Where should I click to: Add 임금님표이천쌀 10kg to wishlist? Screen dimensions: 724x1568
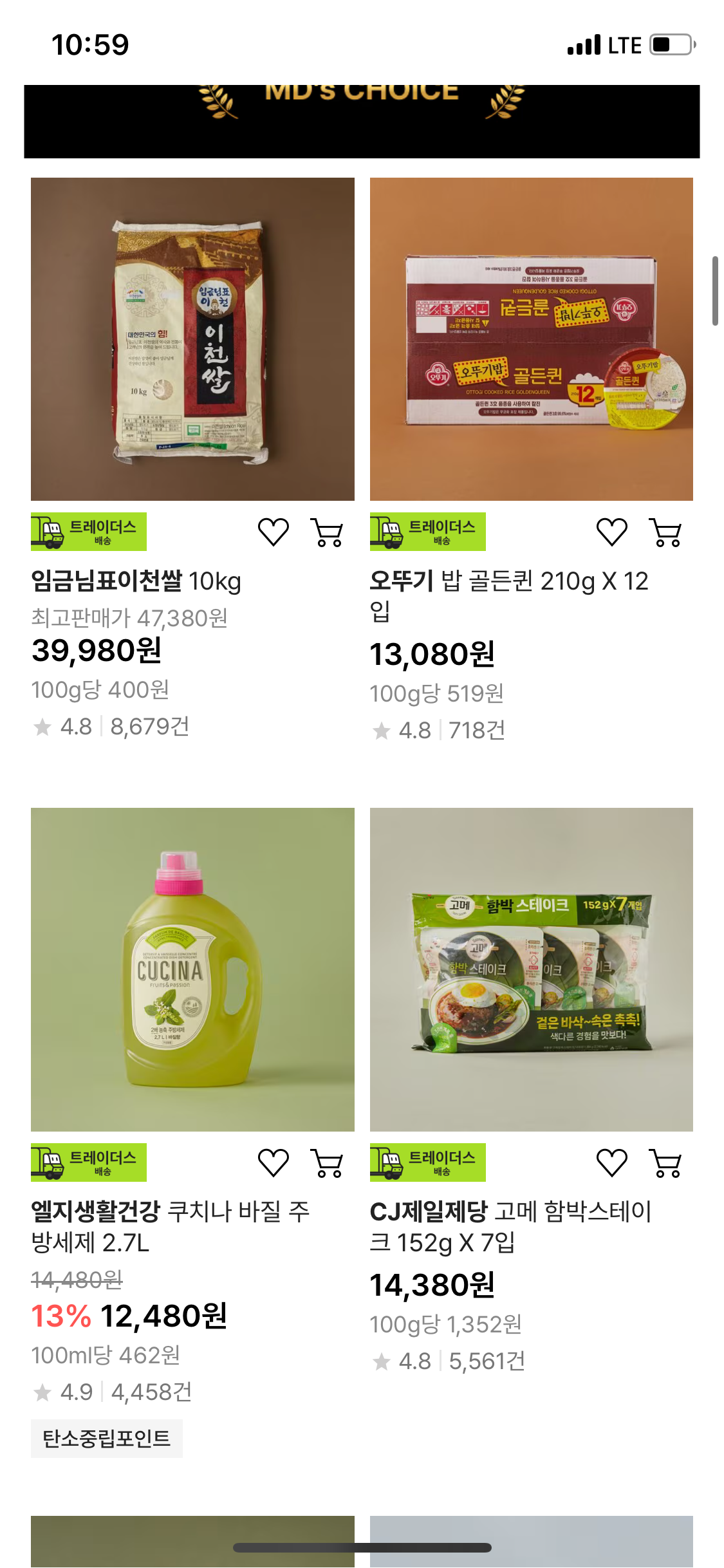[x=273, y=532]
